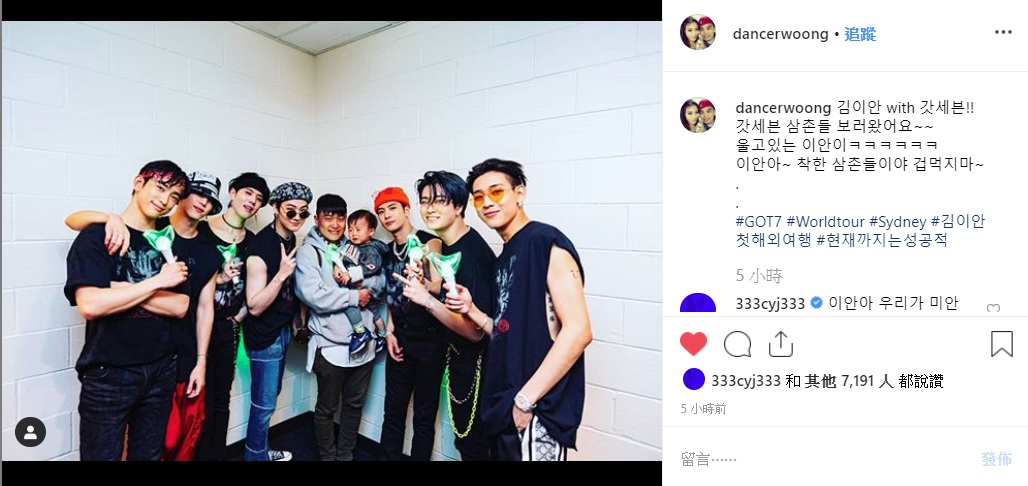Follow dancerwoong with 追蹤 button

(x=861, y=33)
